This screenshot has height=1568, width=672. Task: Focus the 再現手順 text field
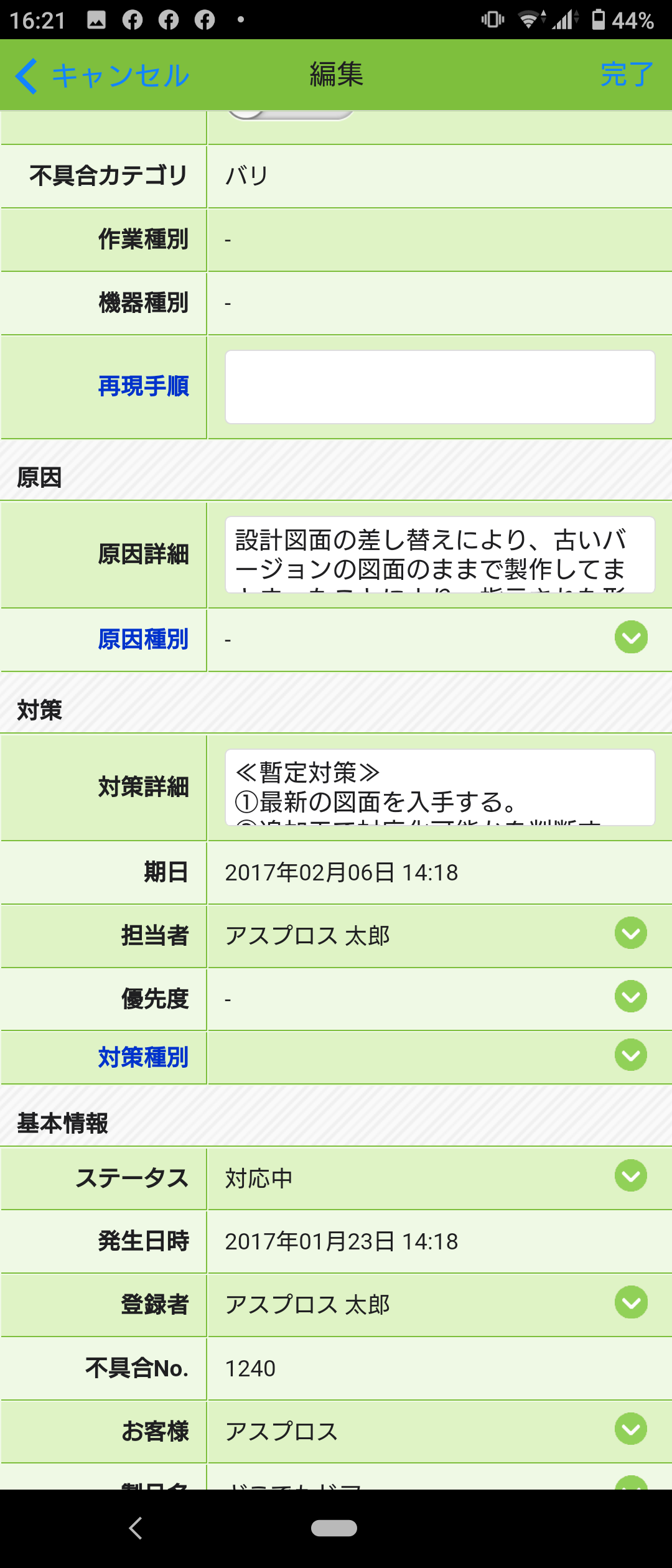pos(439,387)
